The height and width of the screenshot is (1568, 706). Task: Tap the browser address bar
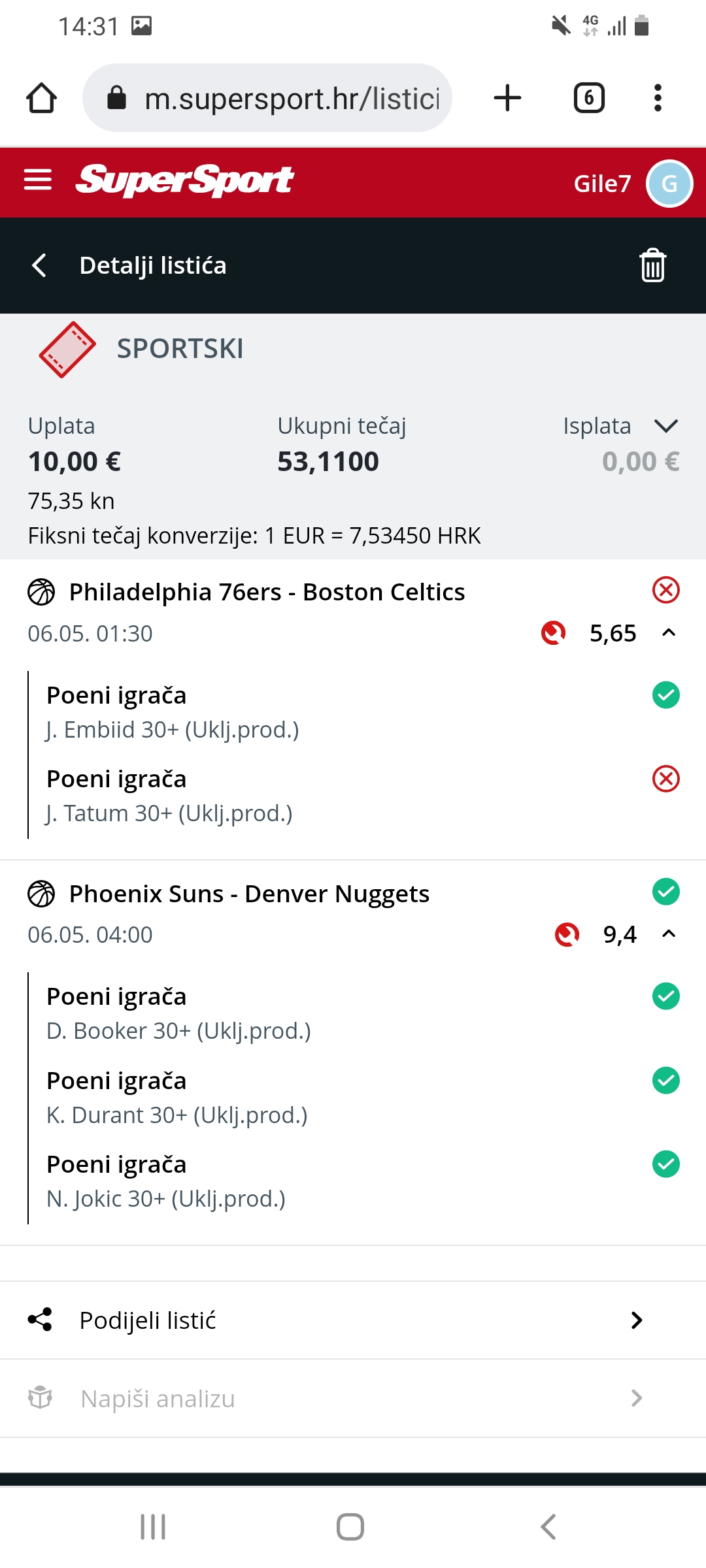coord(267,98)
